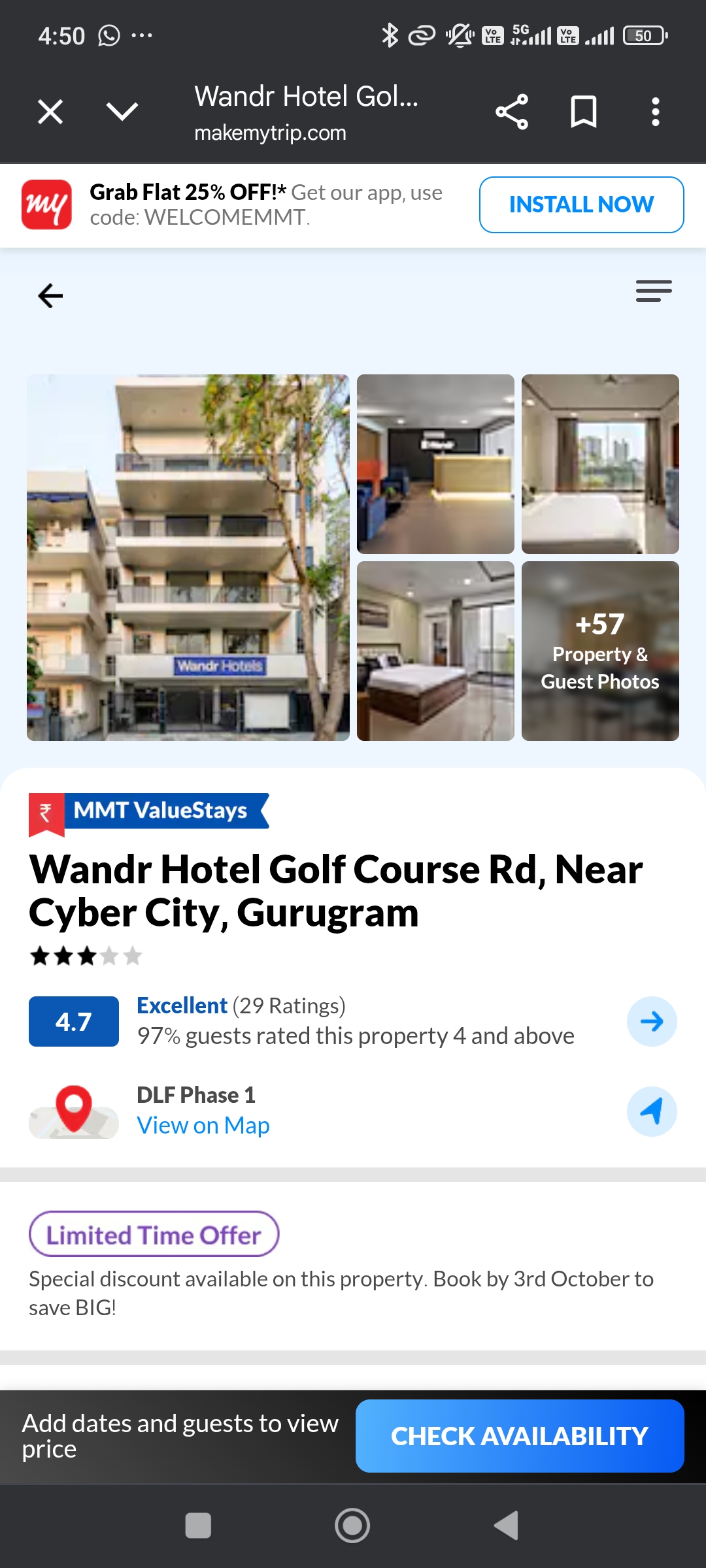Open the bedroom photo with wooden bed
Viewport: 706px width, 1568px height.
click(435, 651)
